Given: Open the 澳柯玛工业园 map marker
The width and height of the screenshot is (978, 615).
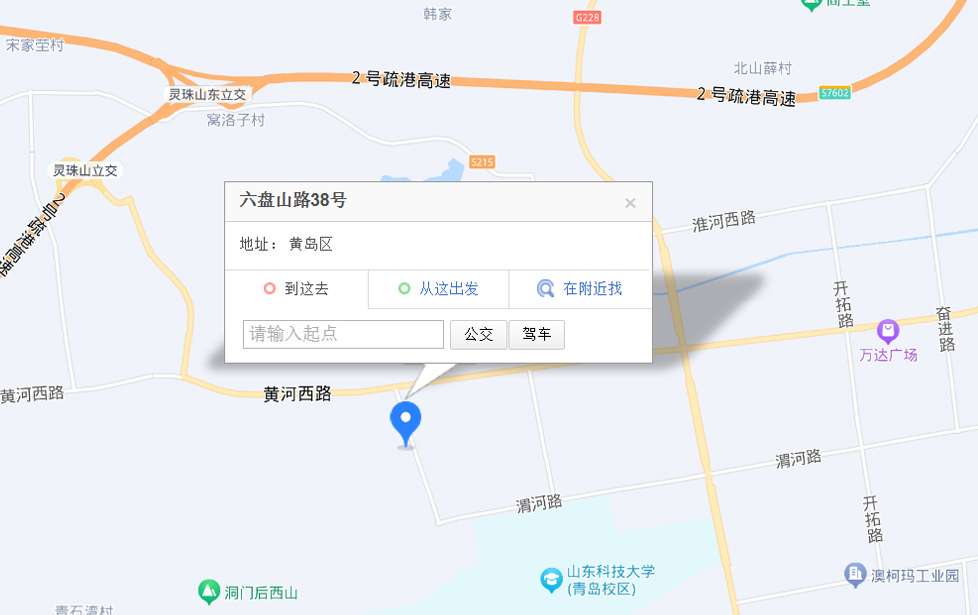Looking at the screenshot, I should tap(855, 574).
